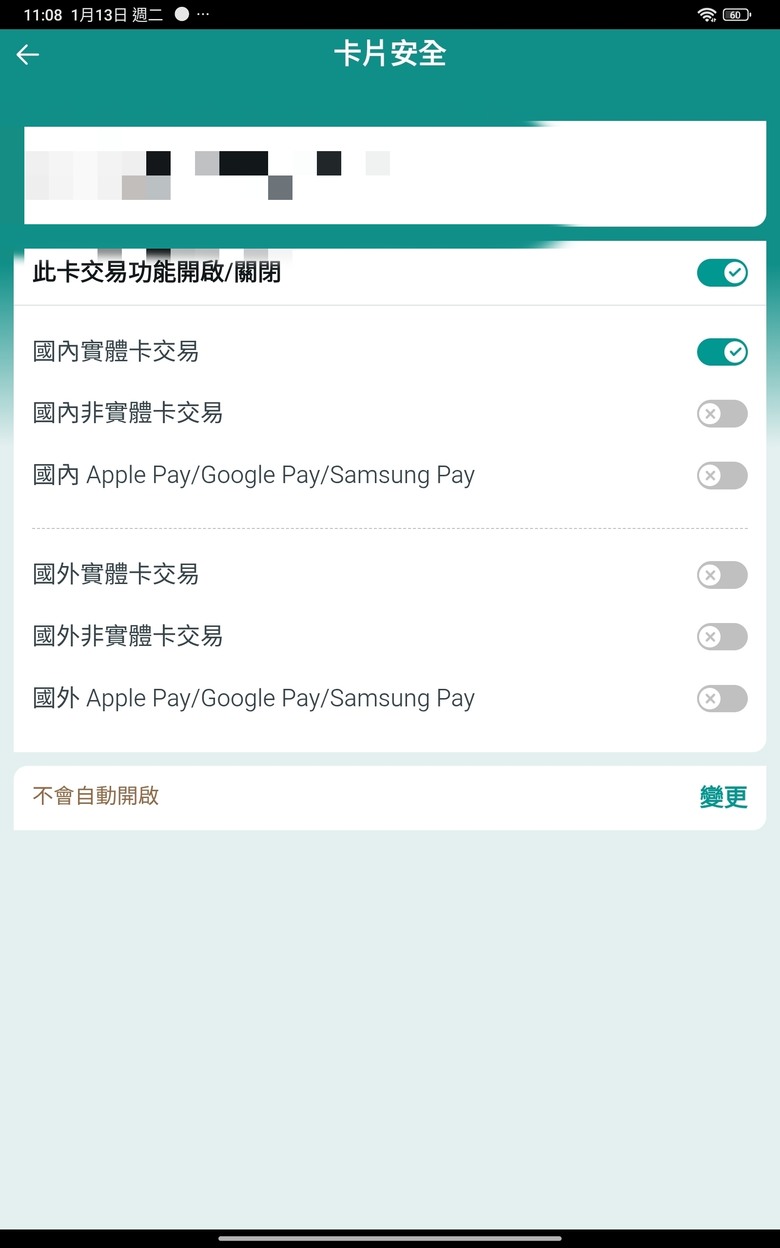Enable 國外實體卡交易 switch
This screenshot has width=780, height=1248.
tap(722, 575)
